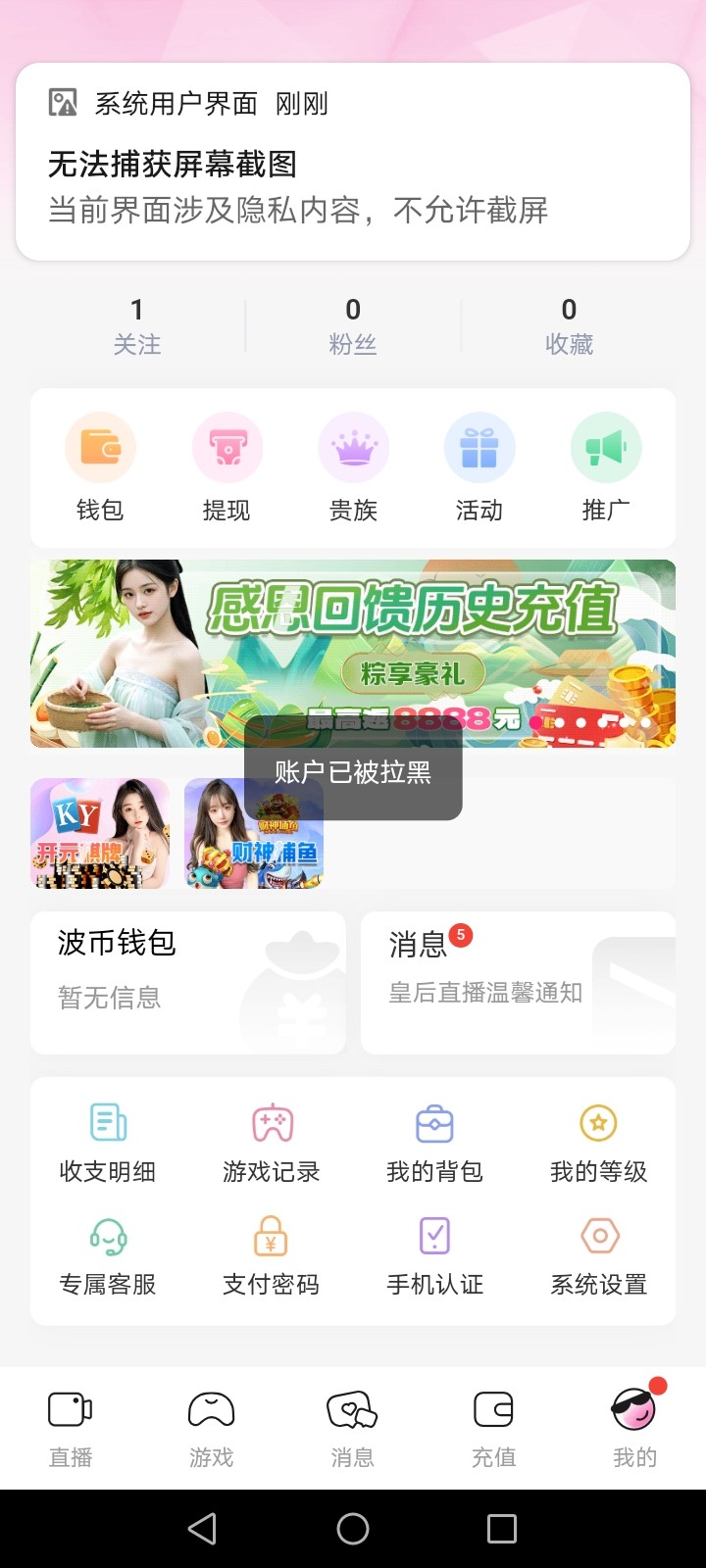The height and width of the screenshot is (1568, 706).
Task: Open 系统设置 system settings
Action: [x=598, y=1254]
